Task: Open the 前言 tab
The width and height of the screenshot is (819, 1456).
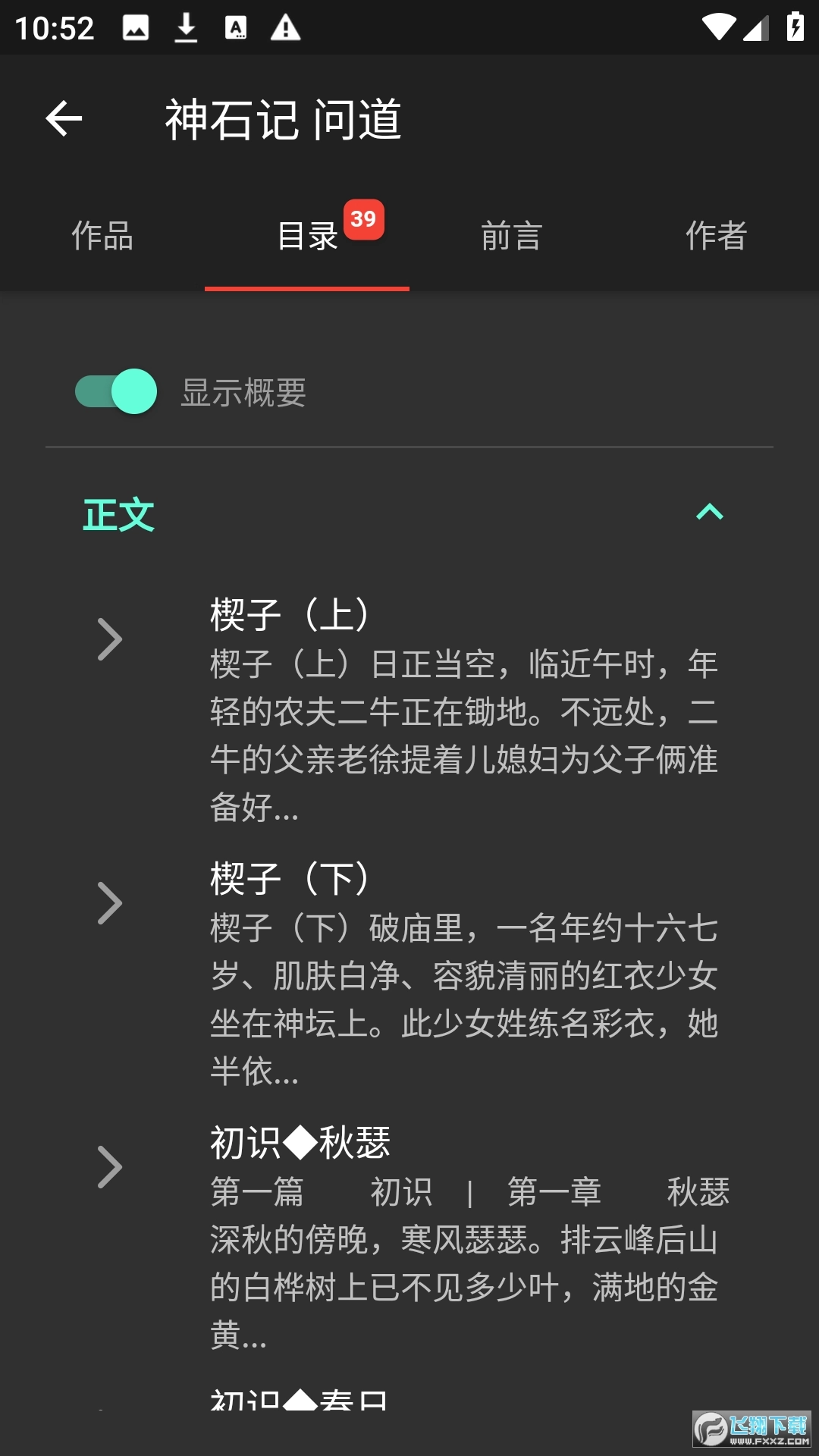Action: point(512,236)
